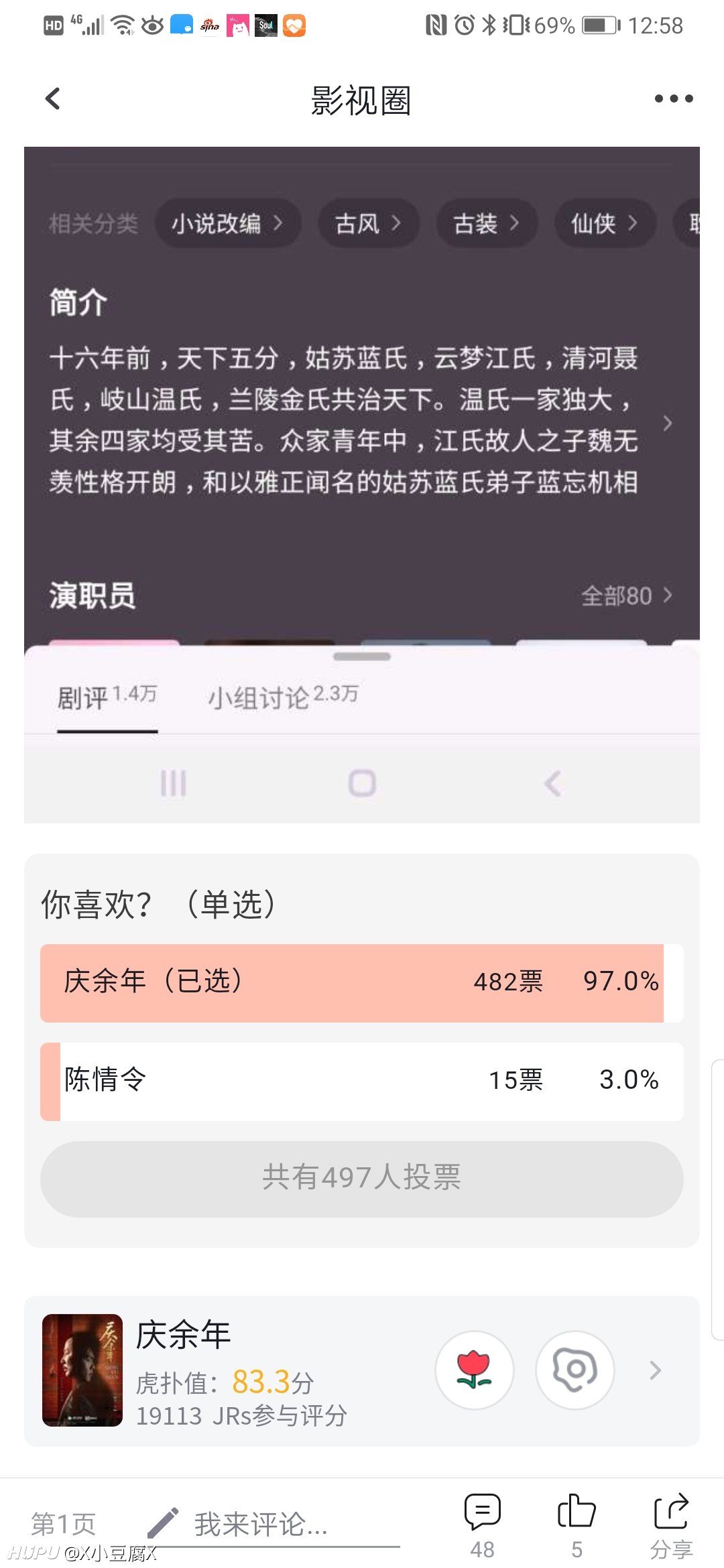Select the 陈情令 poll option
The height and width of the screenshot is (1568, 724).
pyautogui.click(x=362, y=1081)
